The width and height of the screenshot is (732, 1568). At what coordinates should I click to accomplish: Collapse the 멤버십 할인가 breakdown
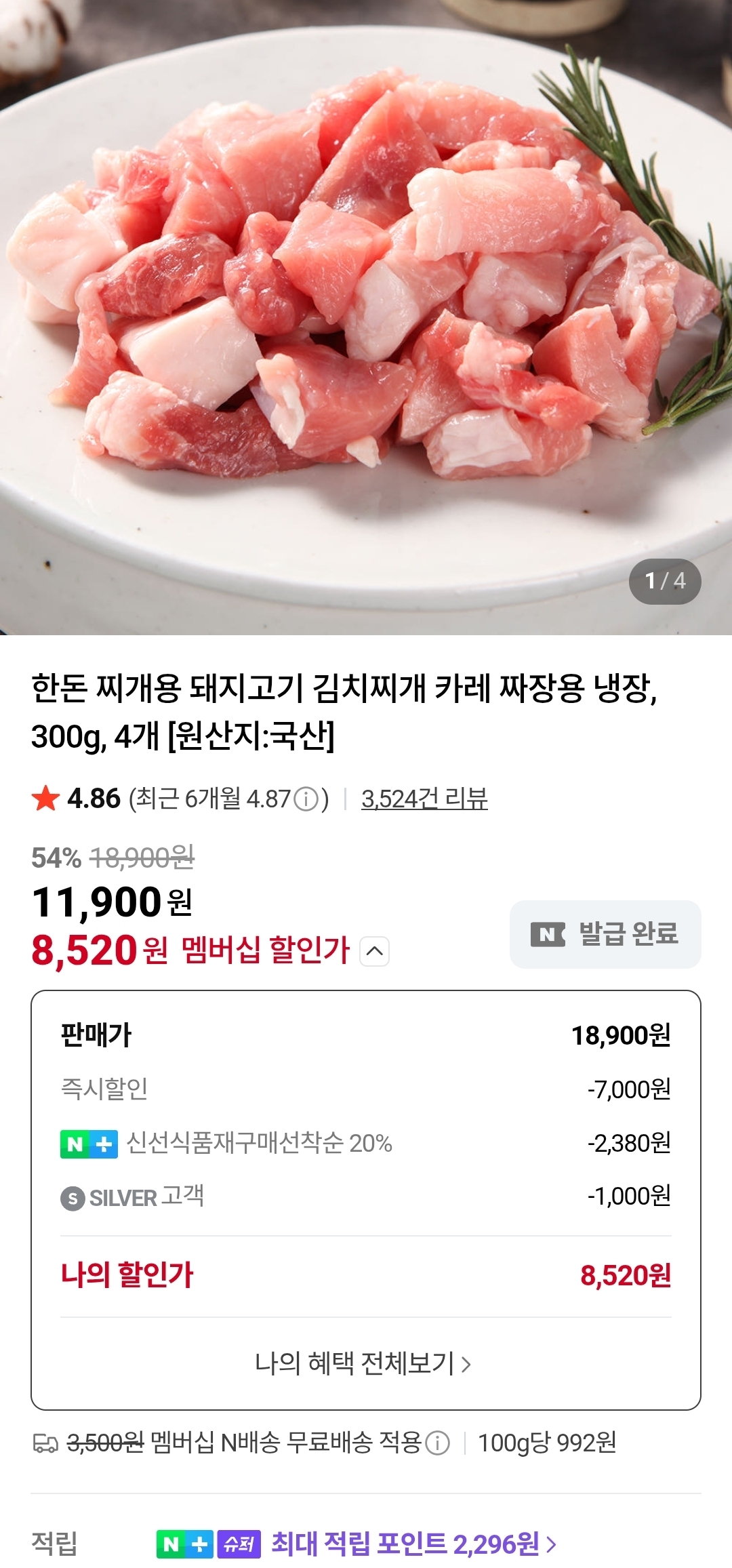coord(374,951)
